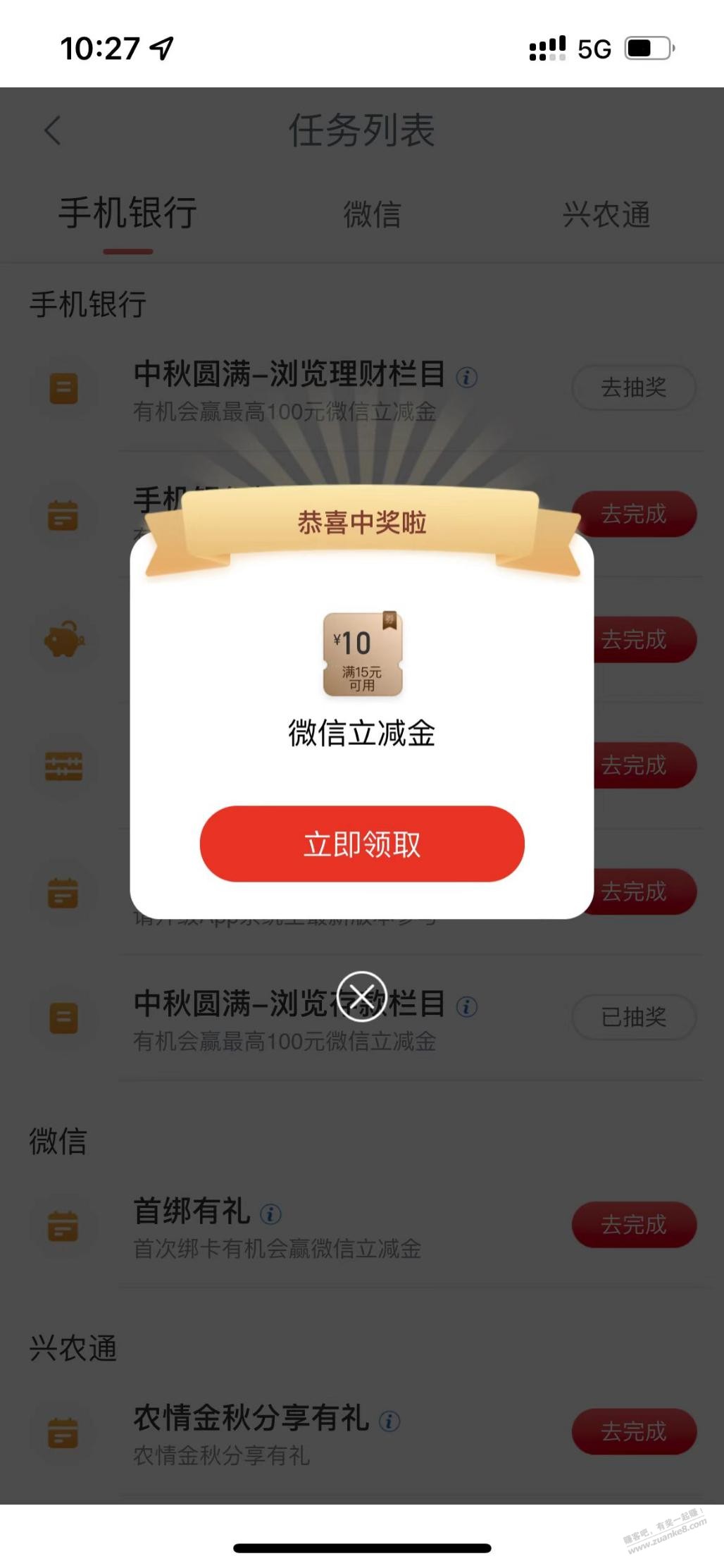Dismiss the prize popup with the X
Viewport: 724px width, 1568px height.
pyautogui.click(x=362, y=996)
